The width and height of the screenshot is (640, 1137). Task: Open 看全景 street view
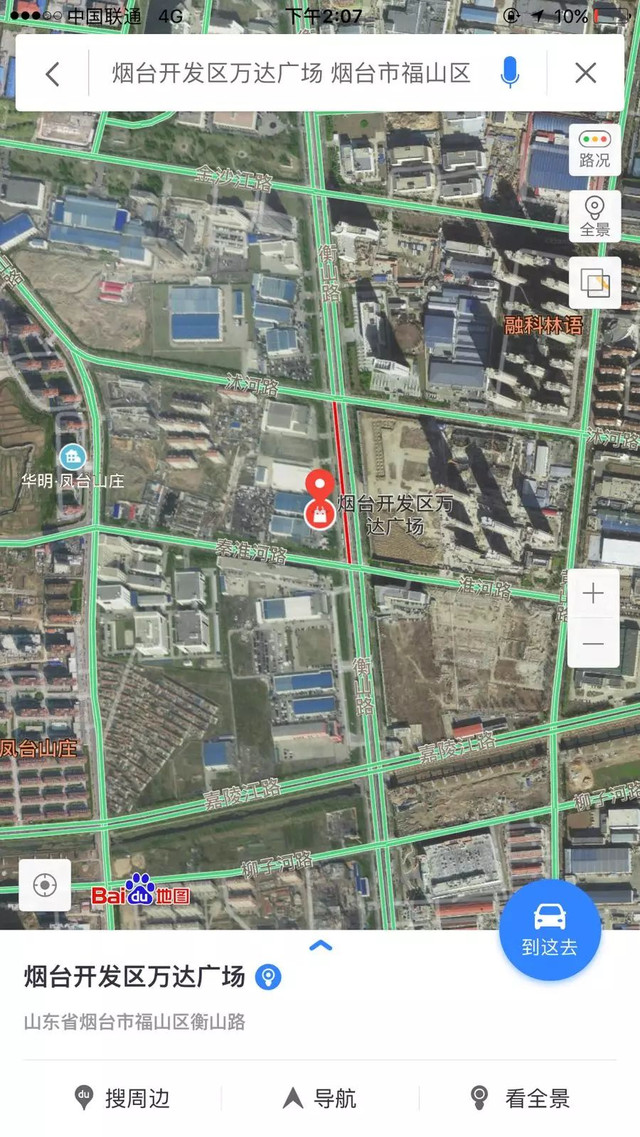[520, 1098]
